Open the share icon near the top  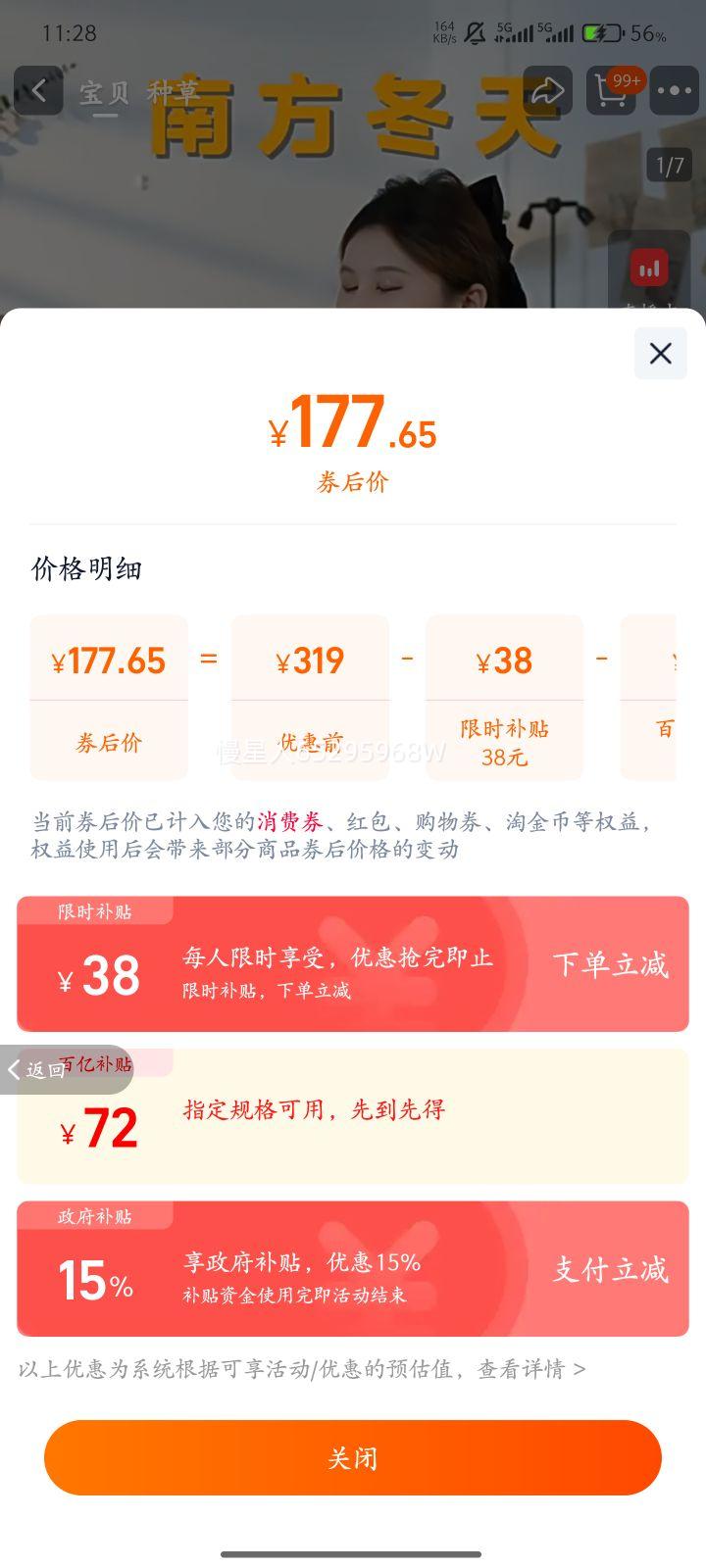tap(550, 90)
